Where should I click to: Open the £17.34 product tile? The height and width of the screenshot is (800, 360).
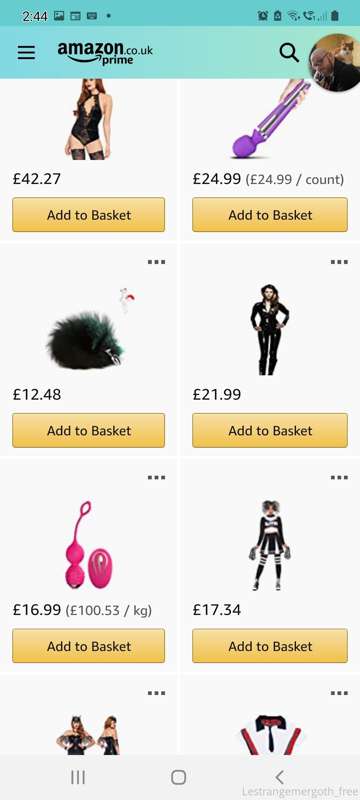click(x=270, y=546)
